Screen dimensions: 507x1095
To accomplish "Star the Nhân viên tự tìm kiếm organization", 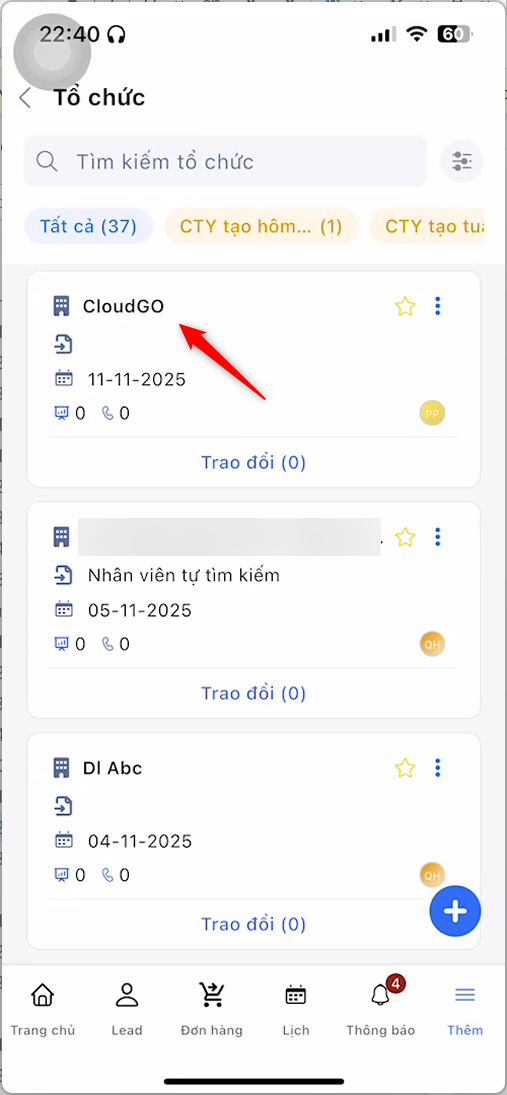I will (x=405, y=537).
